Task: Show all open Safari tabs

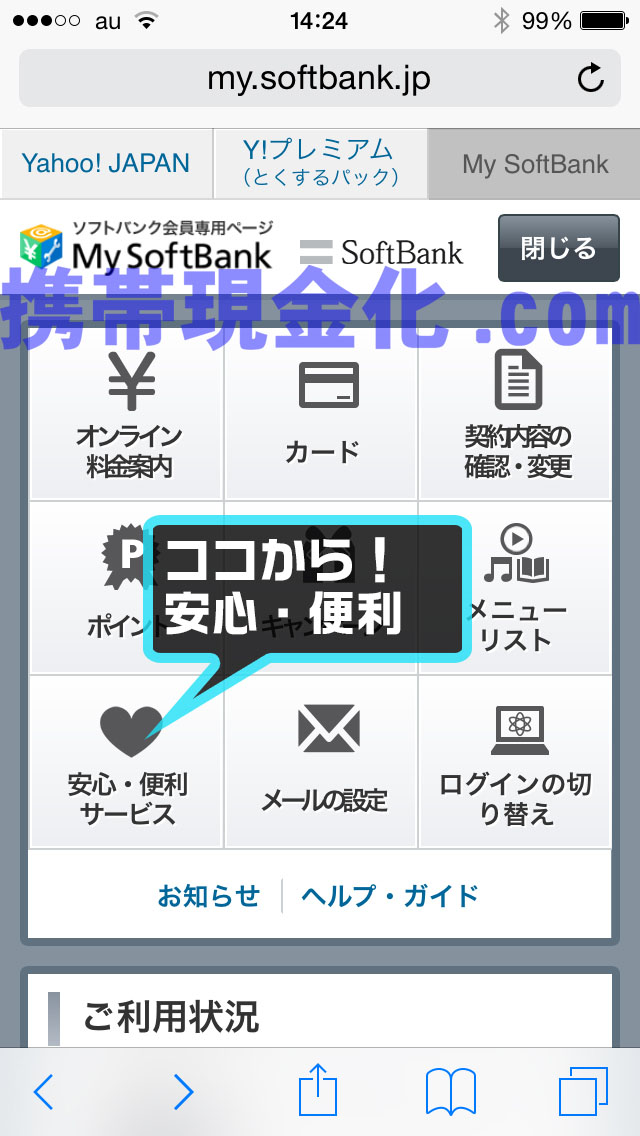Action: coord(584,1091)
